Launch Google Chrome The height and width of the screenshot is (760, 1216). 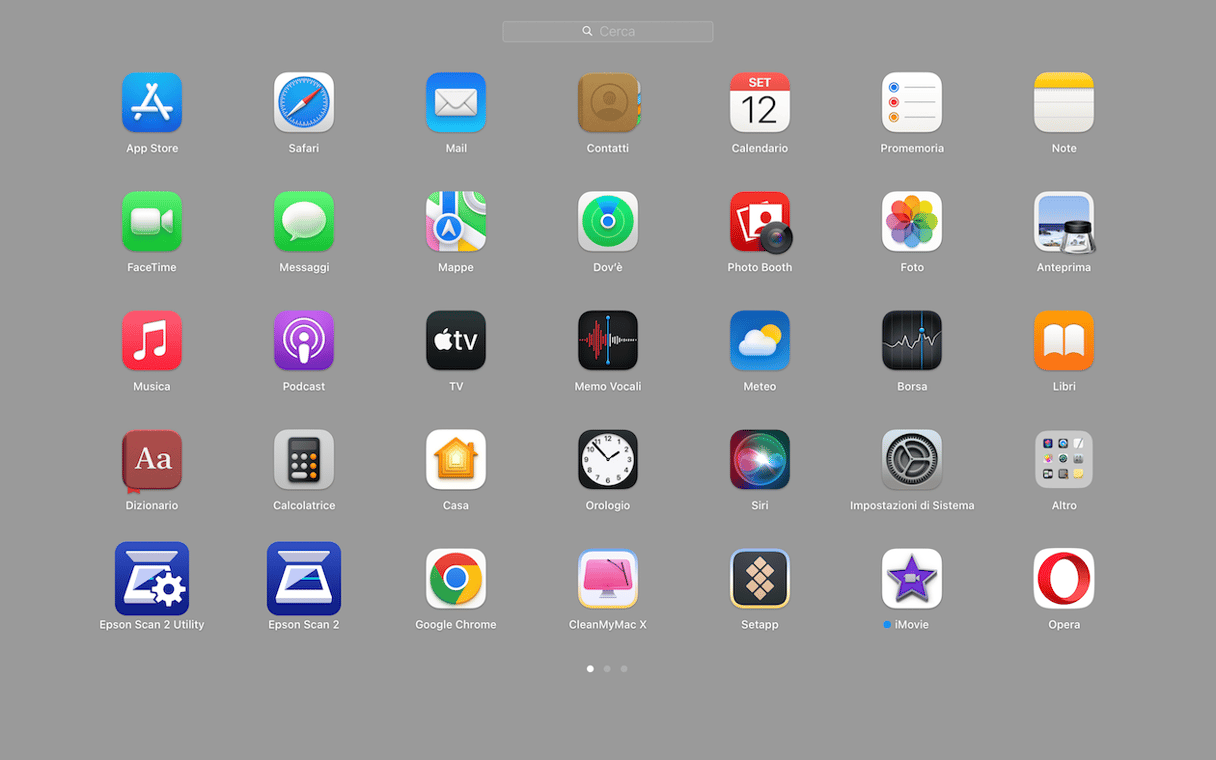[456, 579]
